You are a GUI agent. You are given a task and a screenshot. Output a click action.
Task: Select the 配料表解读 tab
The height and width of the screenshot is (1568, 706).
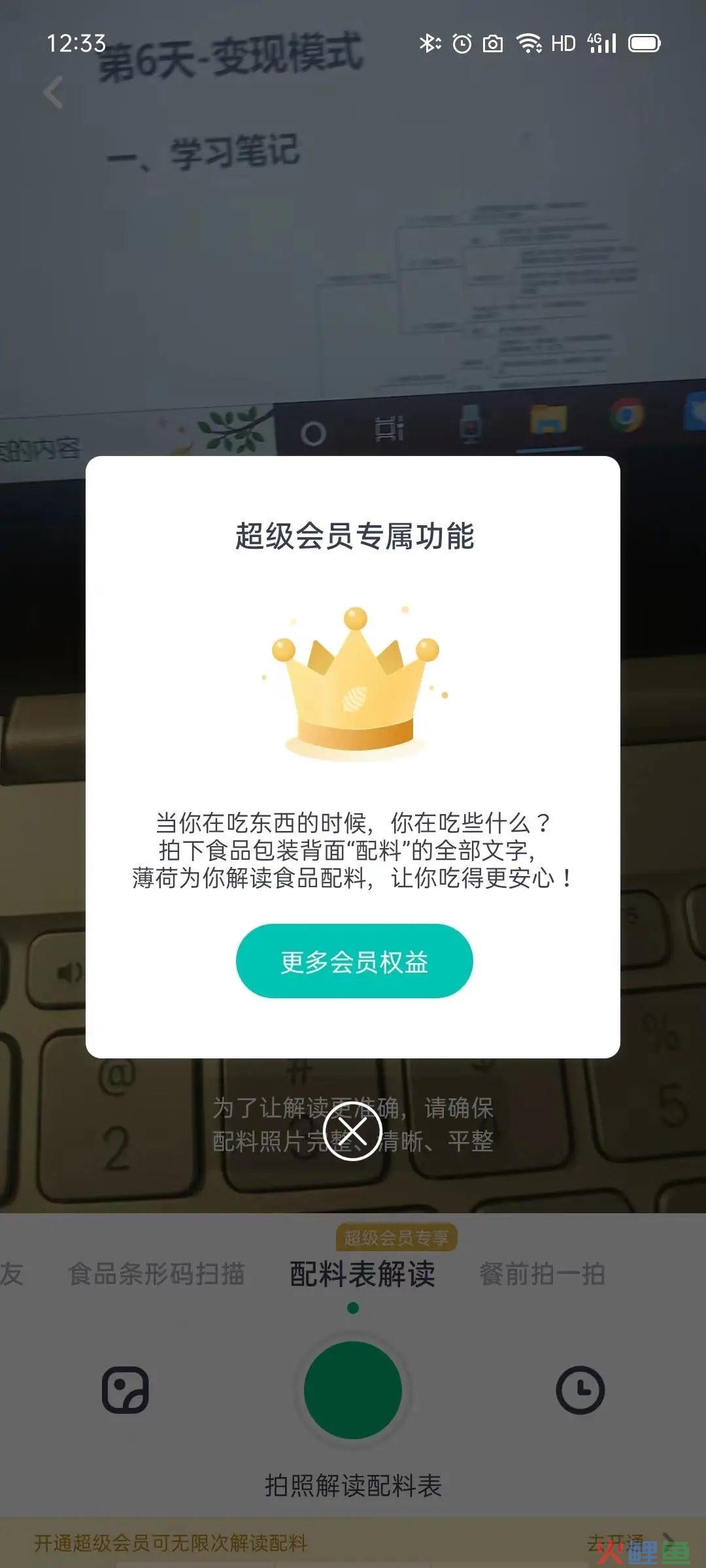[362, 1273]
